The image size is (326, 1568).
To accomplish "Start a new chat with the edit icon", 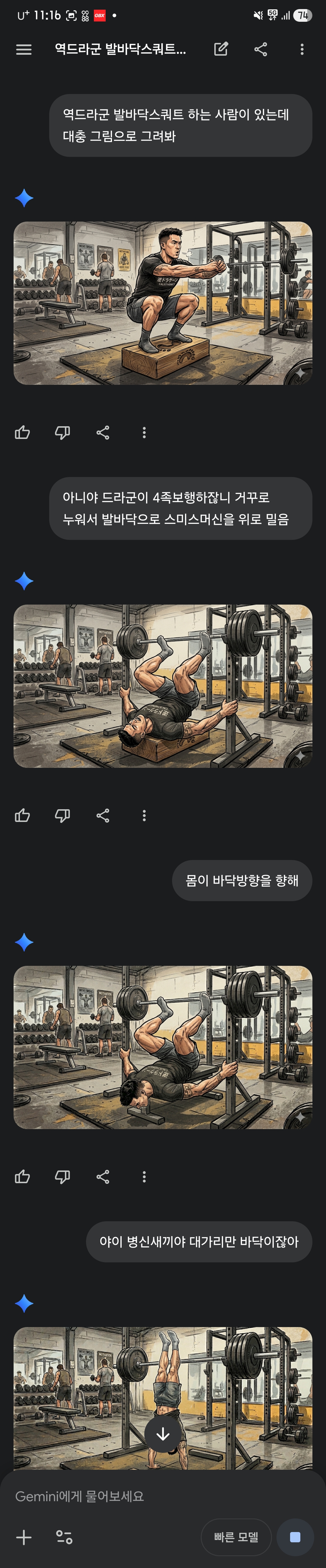I will click(x=221, y=49).
